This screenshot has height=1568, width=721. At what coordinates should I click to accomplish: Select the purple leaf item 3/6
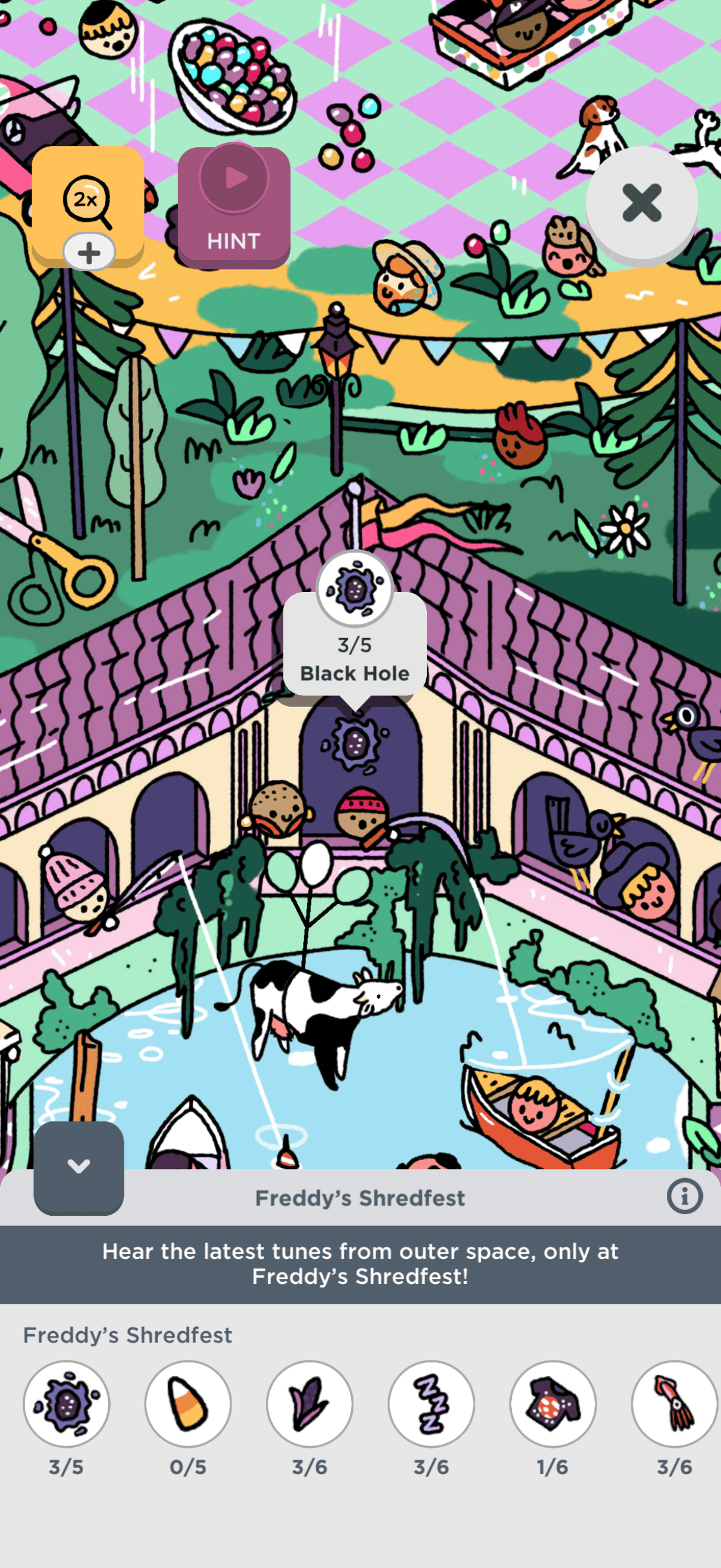tap(309, 1404)
